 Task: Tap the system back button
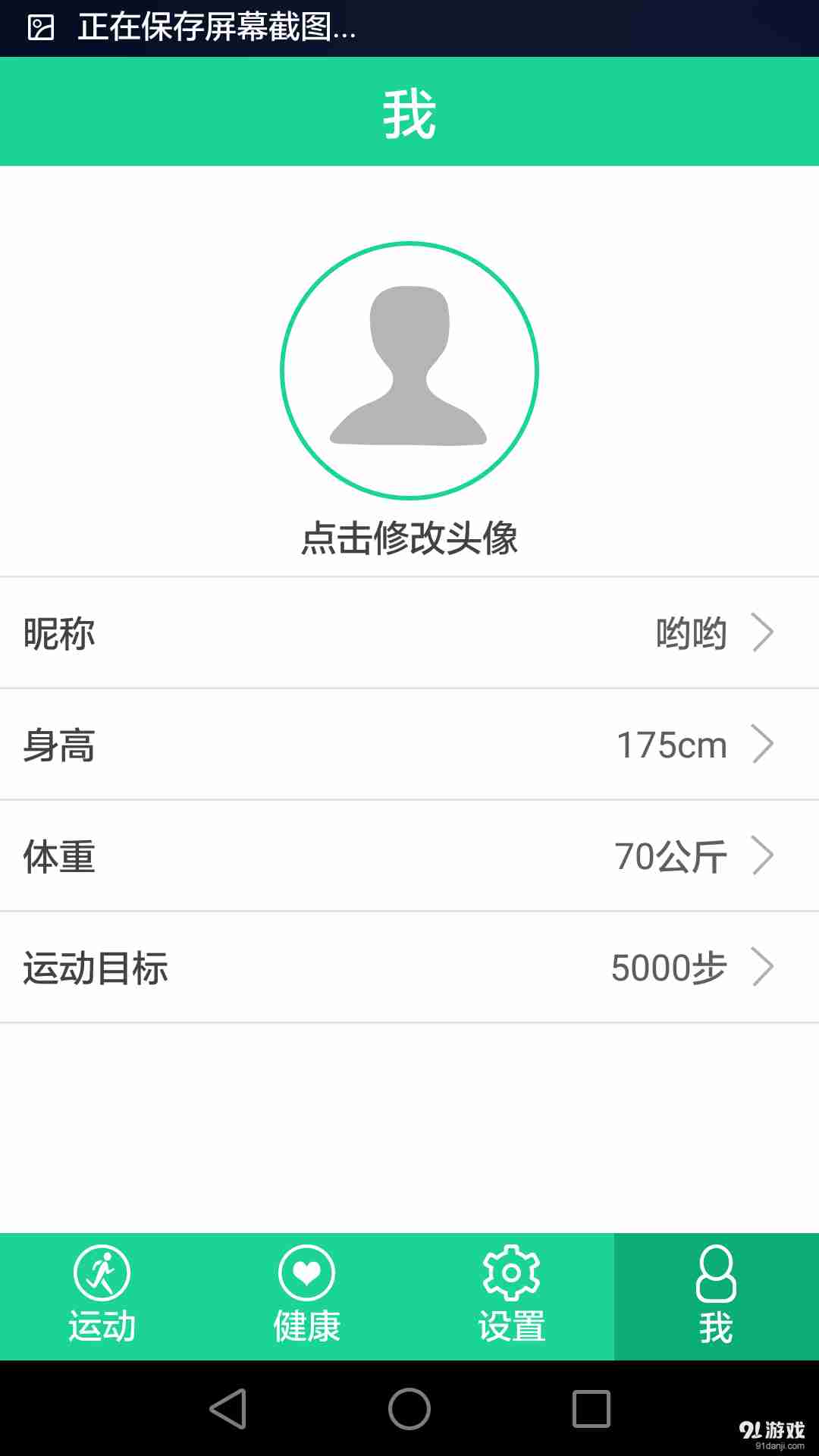(x=227, y=1409)
